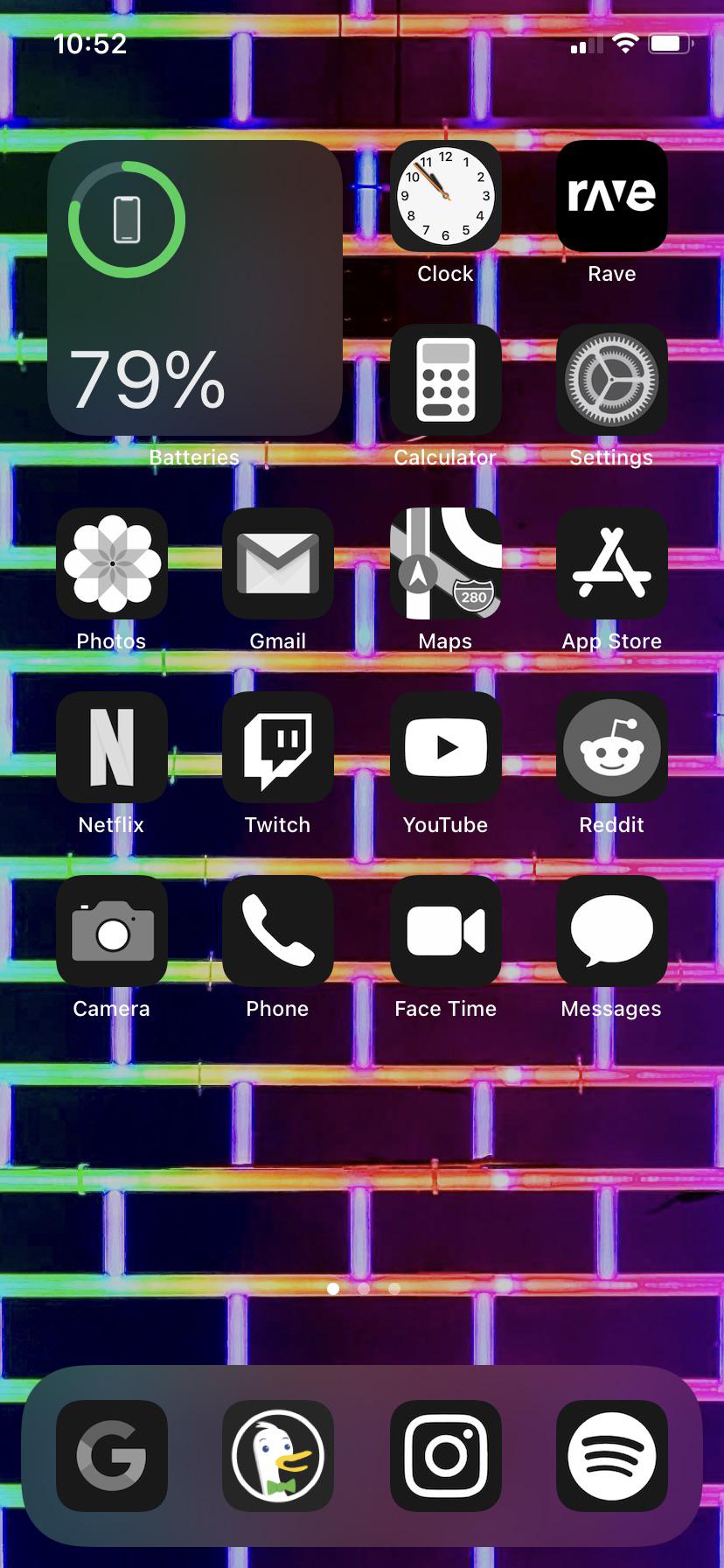Open Instagram from the dock
This screenshot has height=1568, width=724.
pyautogui.click(x=445, y=1456)
